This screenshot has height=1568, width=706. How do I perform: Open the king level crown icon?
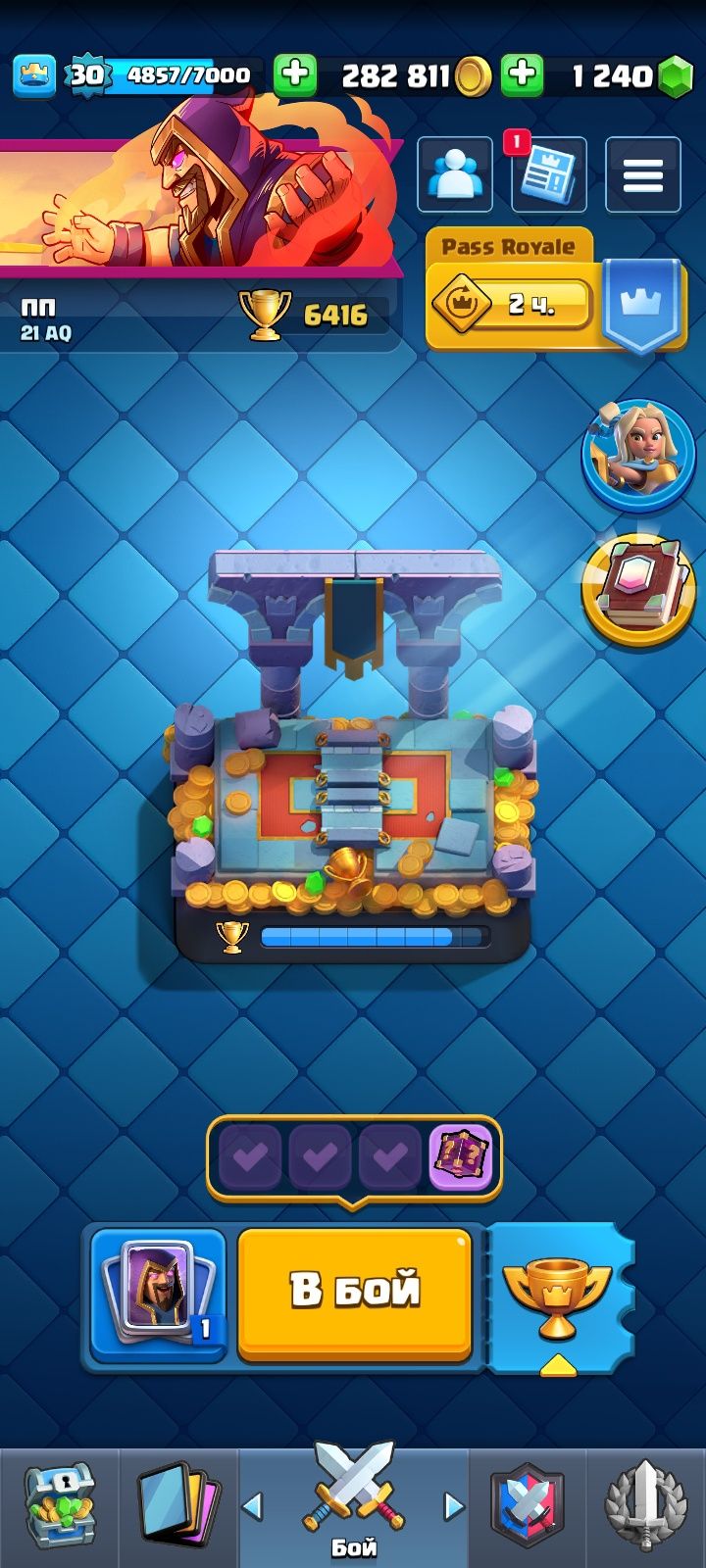coord(34,75)
